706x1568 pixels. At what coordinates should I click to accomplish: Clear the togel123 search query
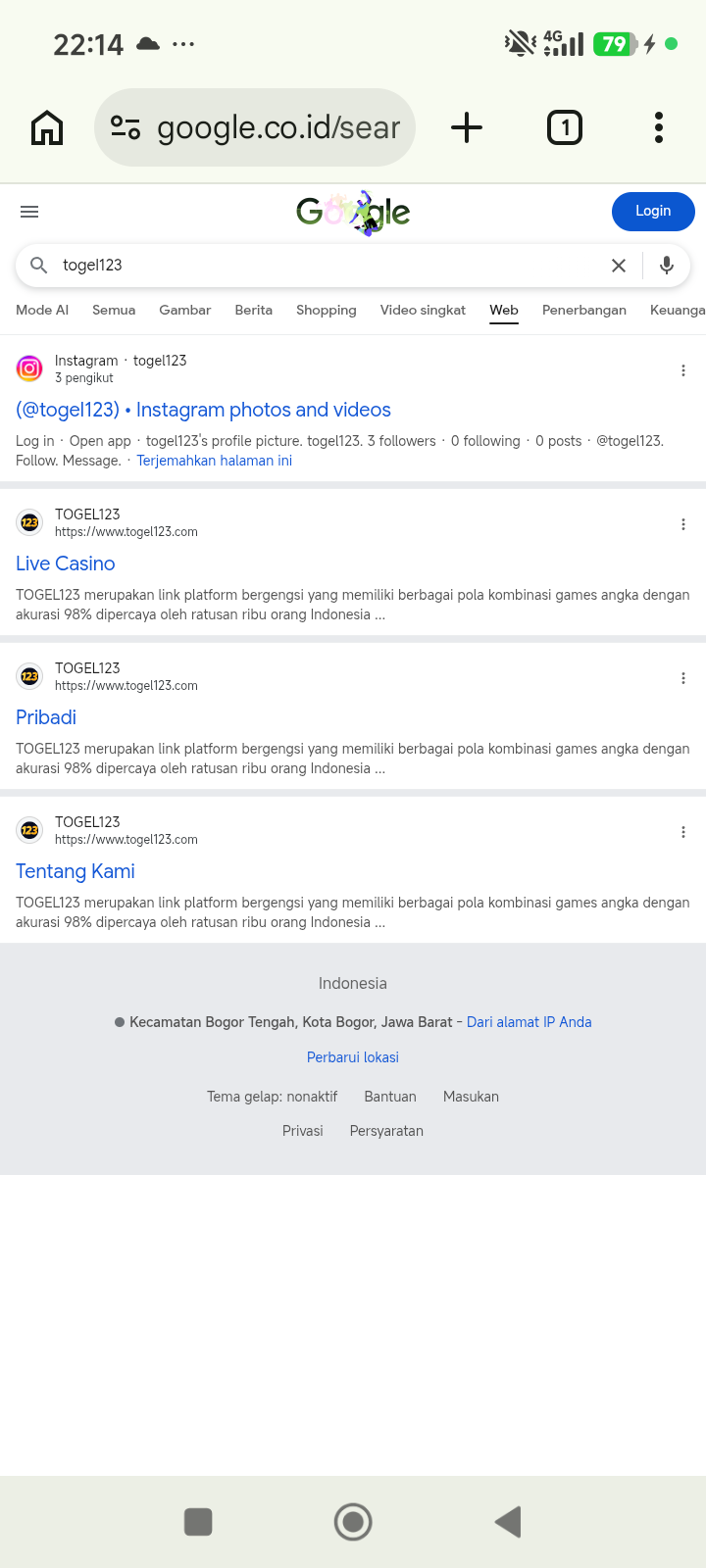click(x=619, y=266)
